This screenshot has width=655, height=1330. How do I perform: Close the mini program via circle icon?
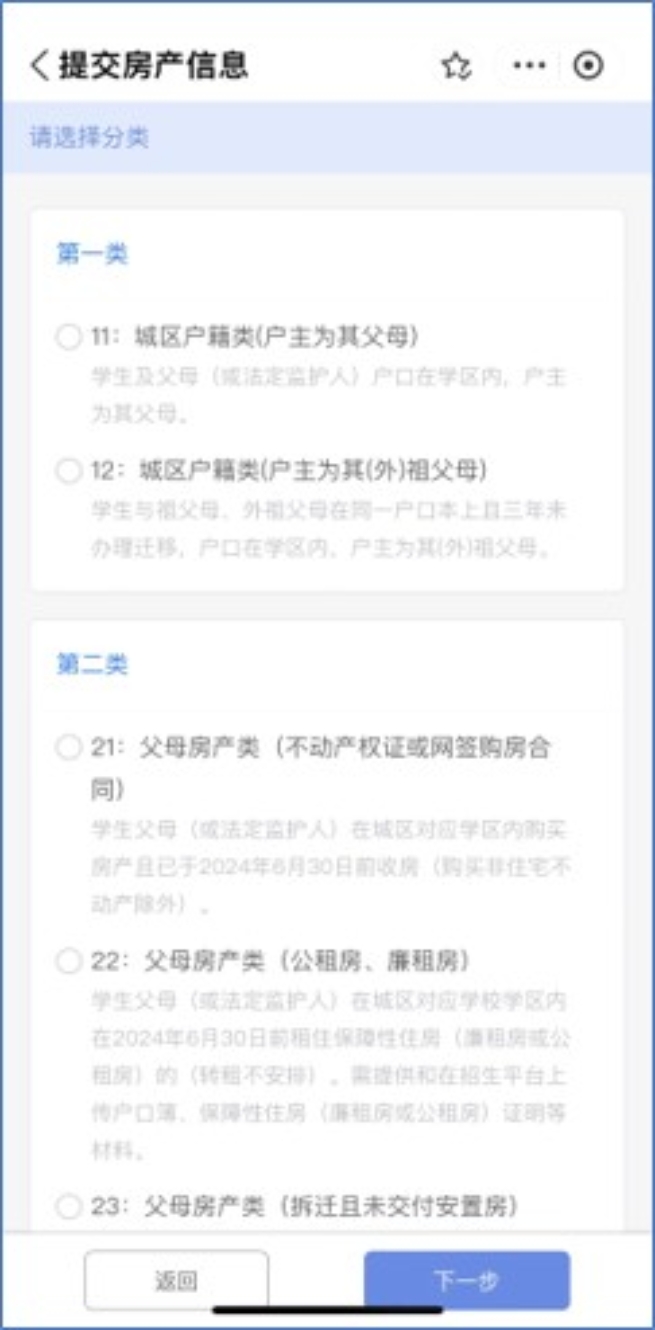[x=588, y=66]
